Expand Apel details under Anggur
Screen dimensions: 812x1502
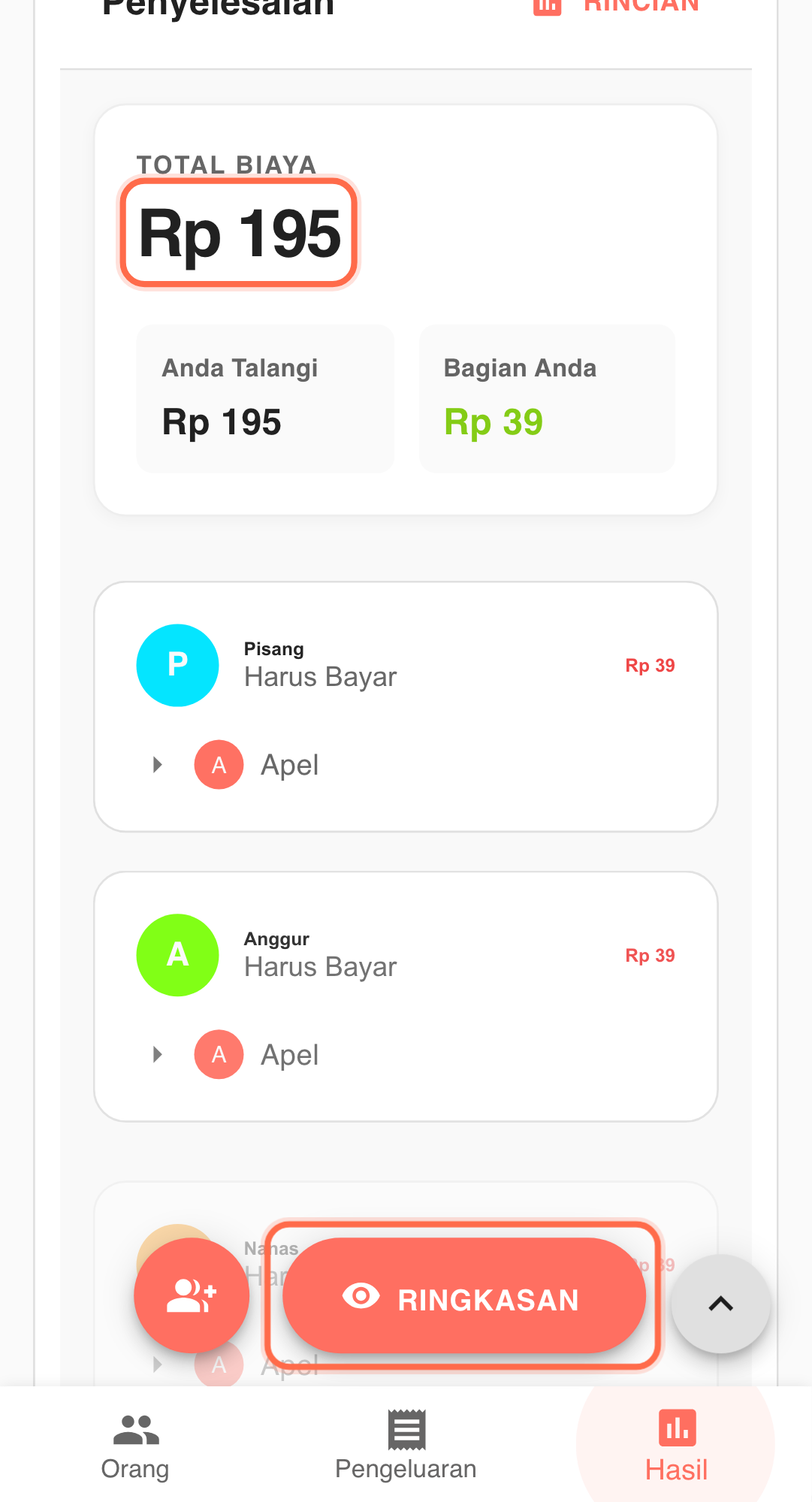pyautogui.click(x=157, y=1054)
